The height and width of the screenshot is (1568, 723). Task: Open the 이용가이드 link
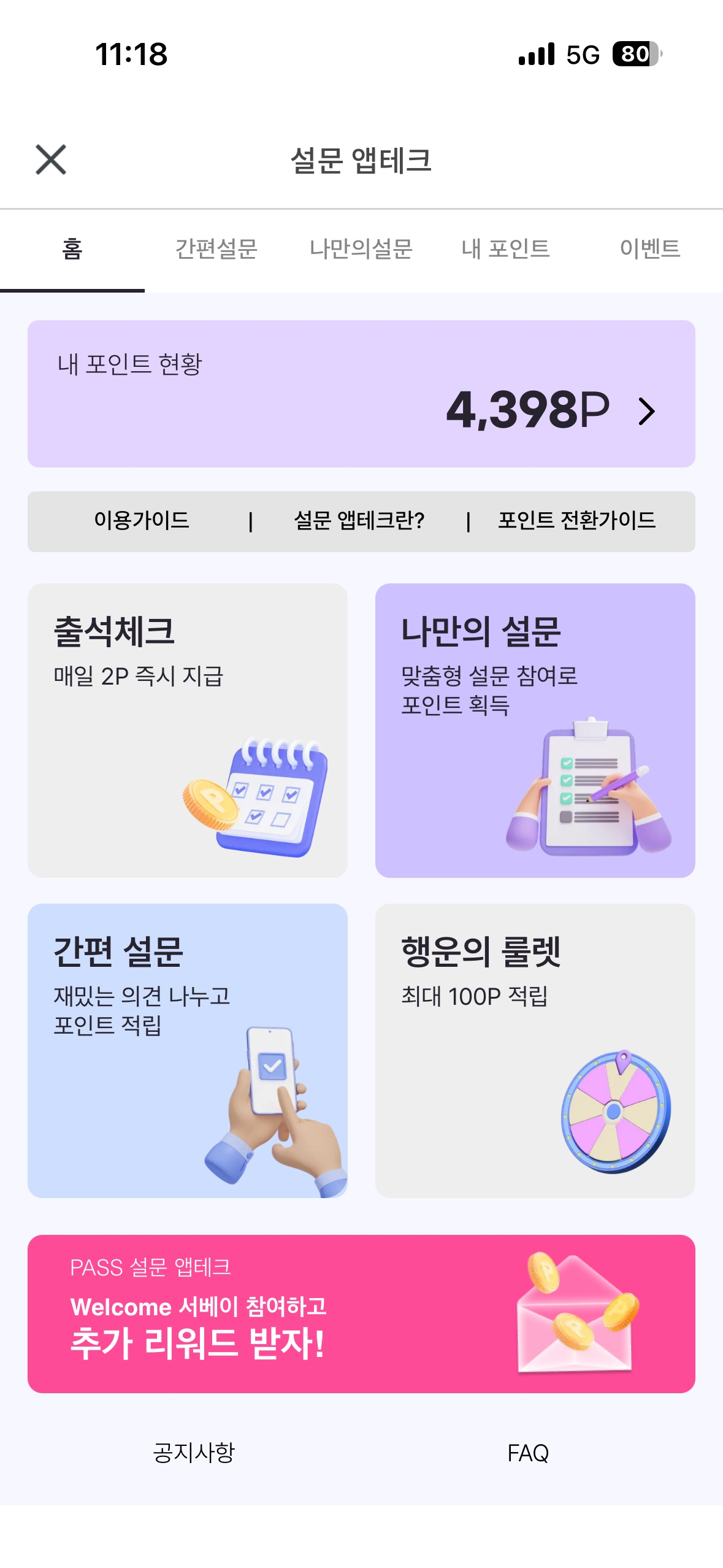tap(142, 521)
